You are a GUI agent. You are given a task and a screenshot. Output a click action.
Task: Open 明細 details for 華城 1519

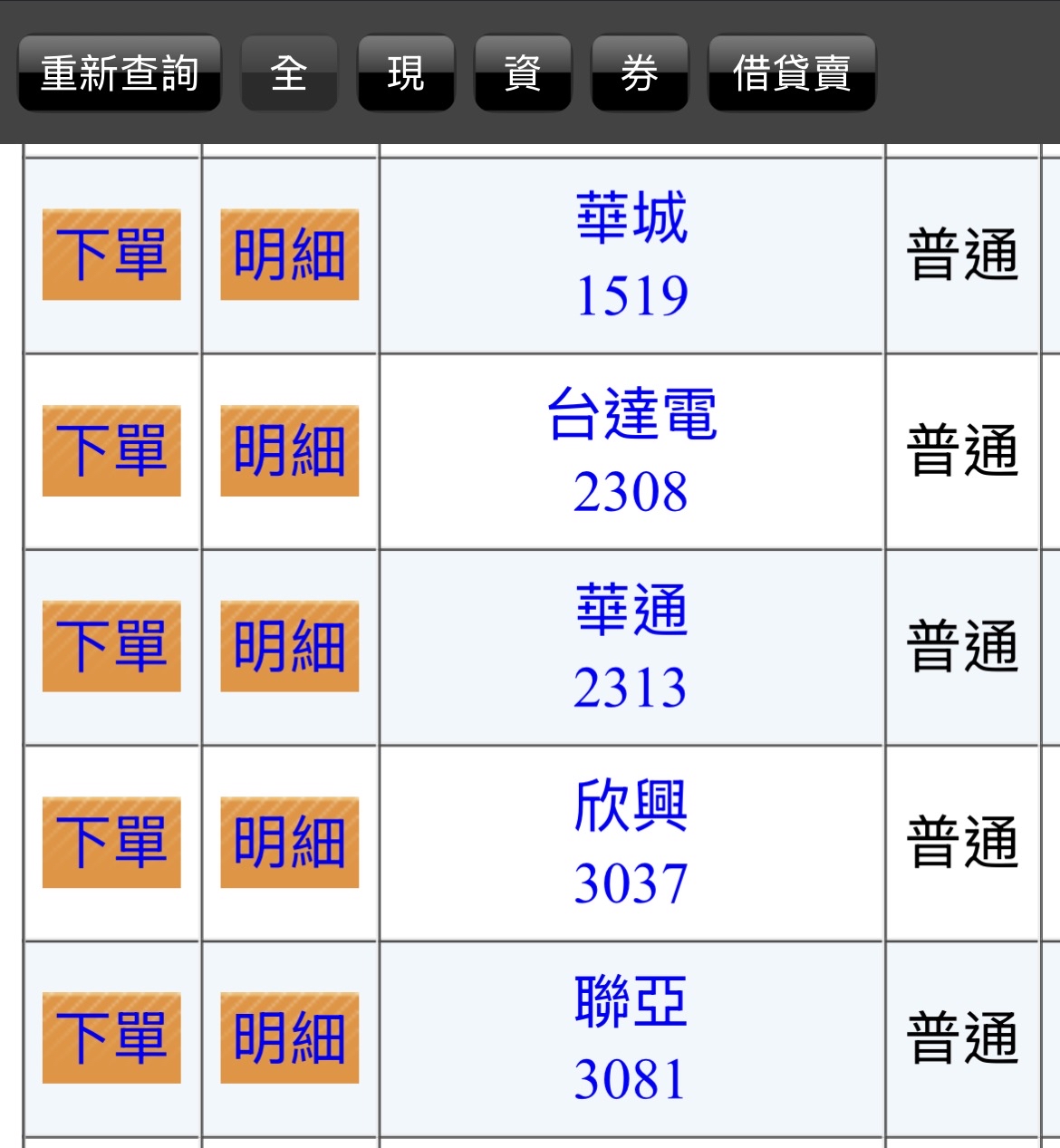click(290, 255)
